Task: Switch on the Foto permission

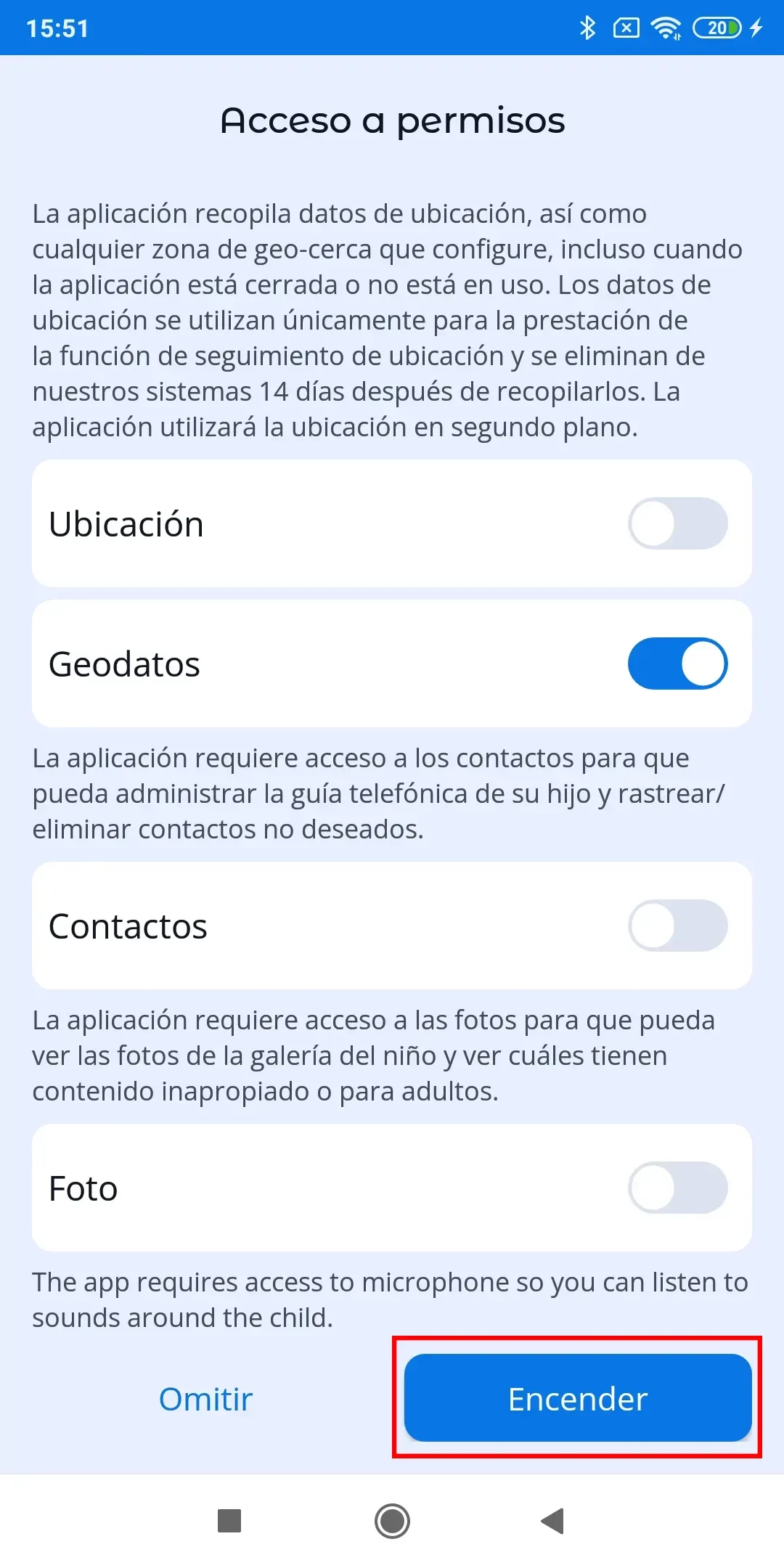Action: (677, 1188)
